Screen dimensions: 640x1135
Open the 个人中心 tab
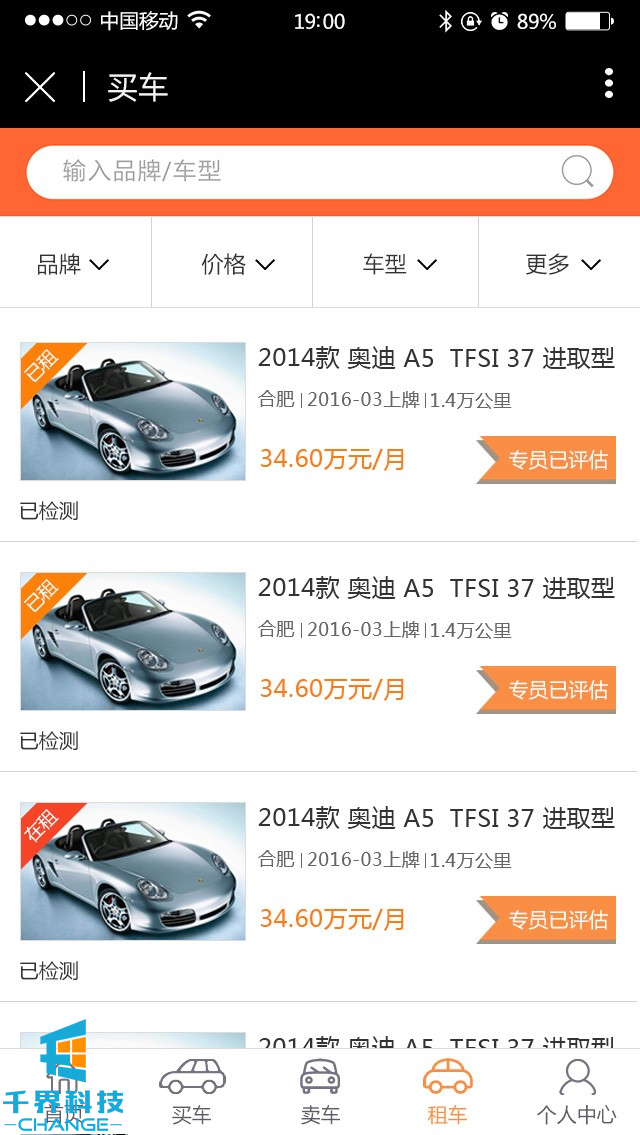pos(576,1091)
